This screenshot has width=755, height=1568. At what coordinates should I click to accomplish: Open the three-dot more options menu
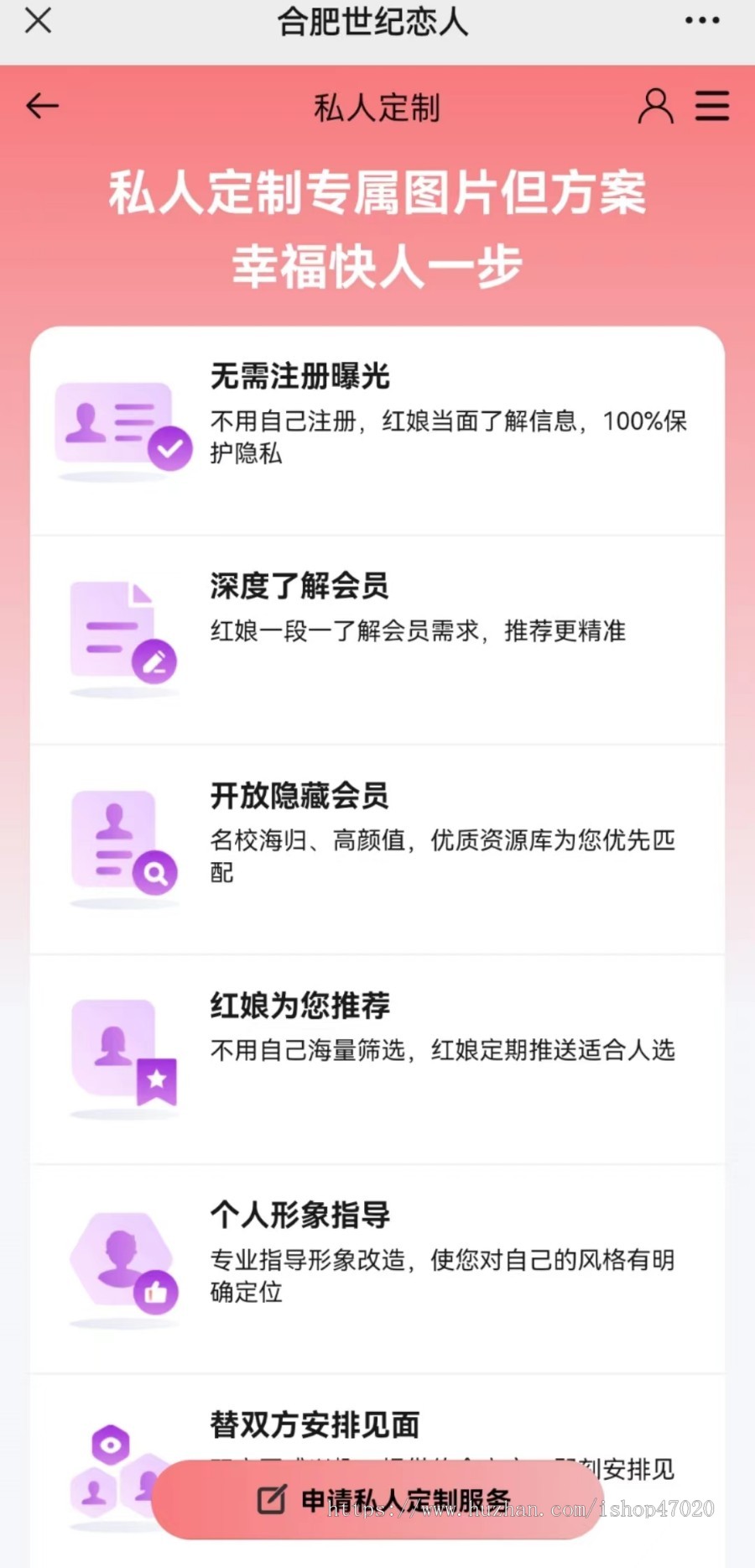click(701, 21)
